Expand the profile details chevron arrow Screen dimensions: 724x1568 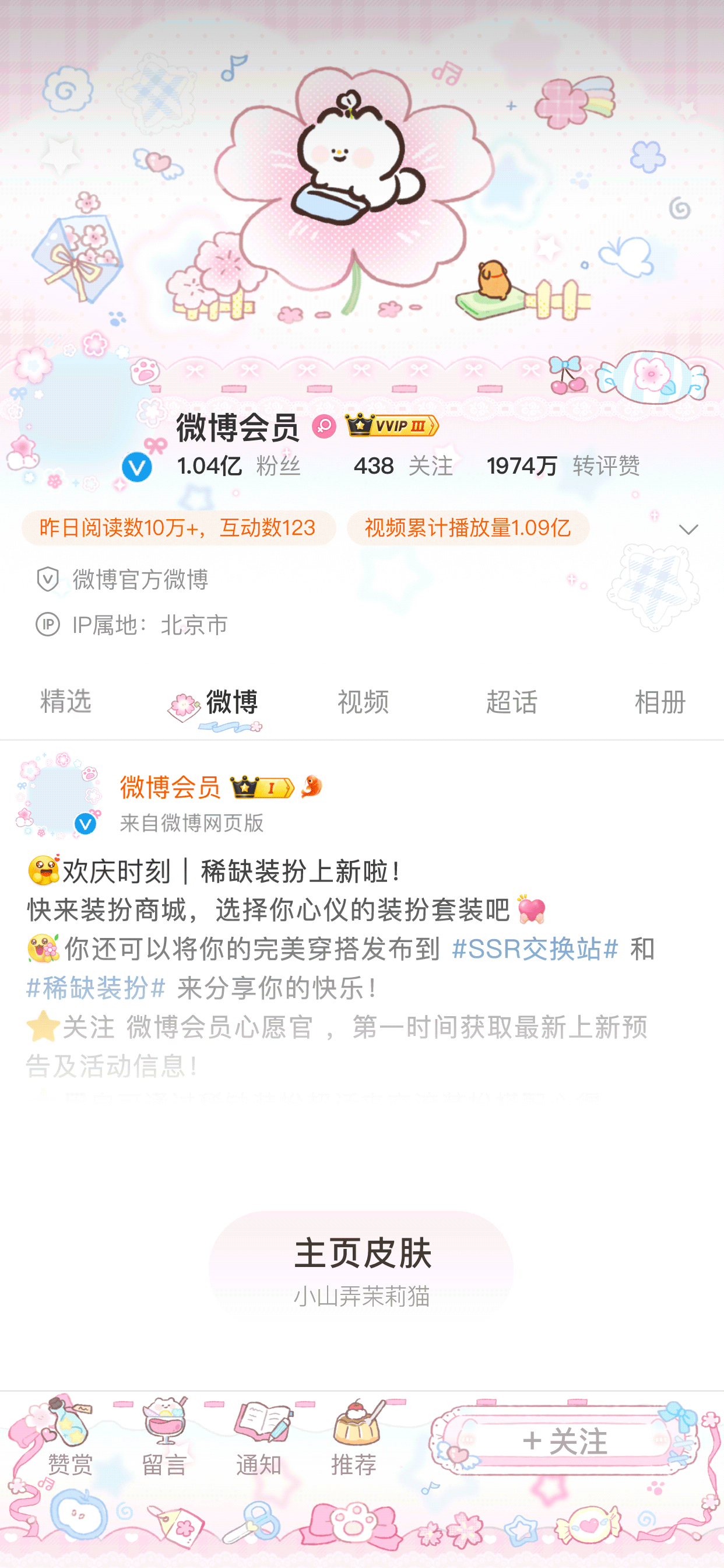tap(690, 530)
